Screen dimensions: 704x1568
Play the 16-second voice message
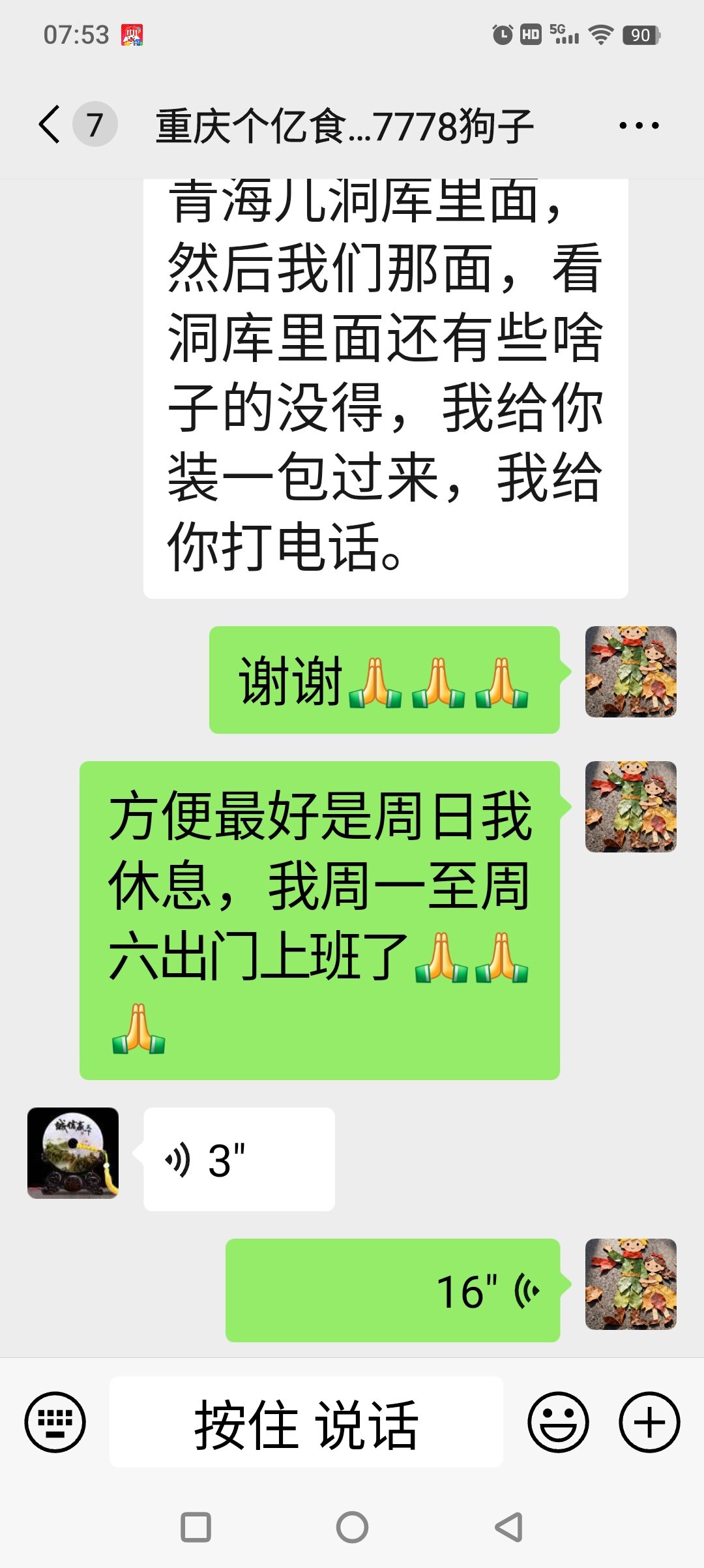point(392,1291)
